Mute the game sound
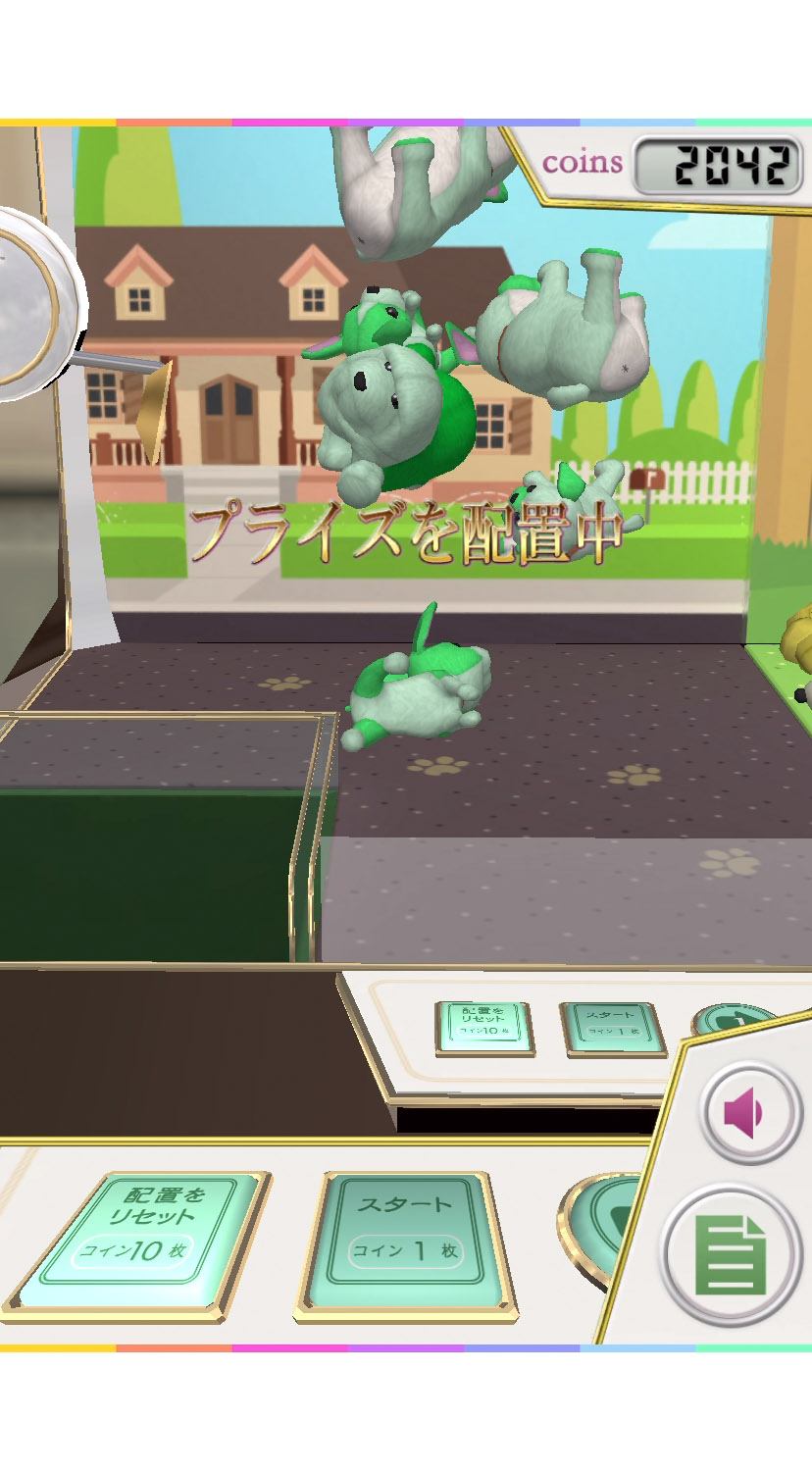 pos(749,1115)
